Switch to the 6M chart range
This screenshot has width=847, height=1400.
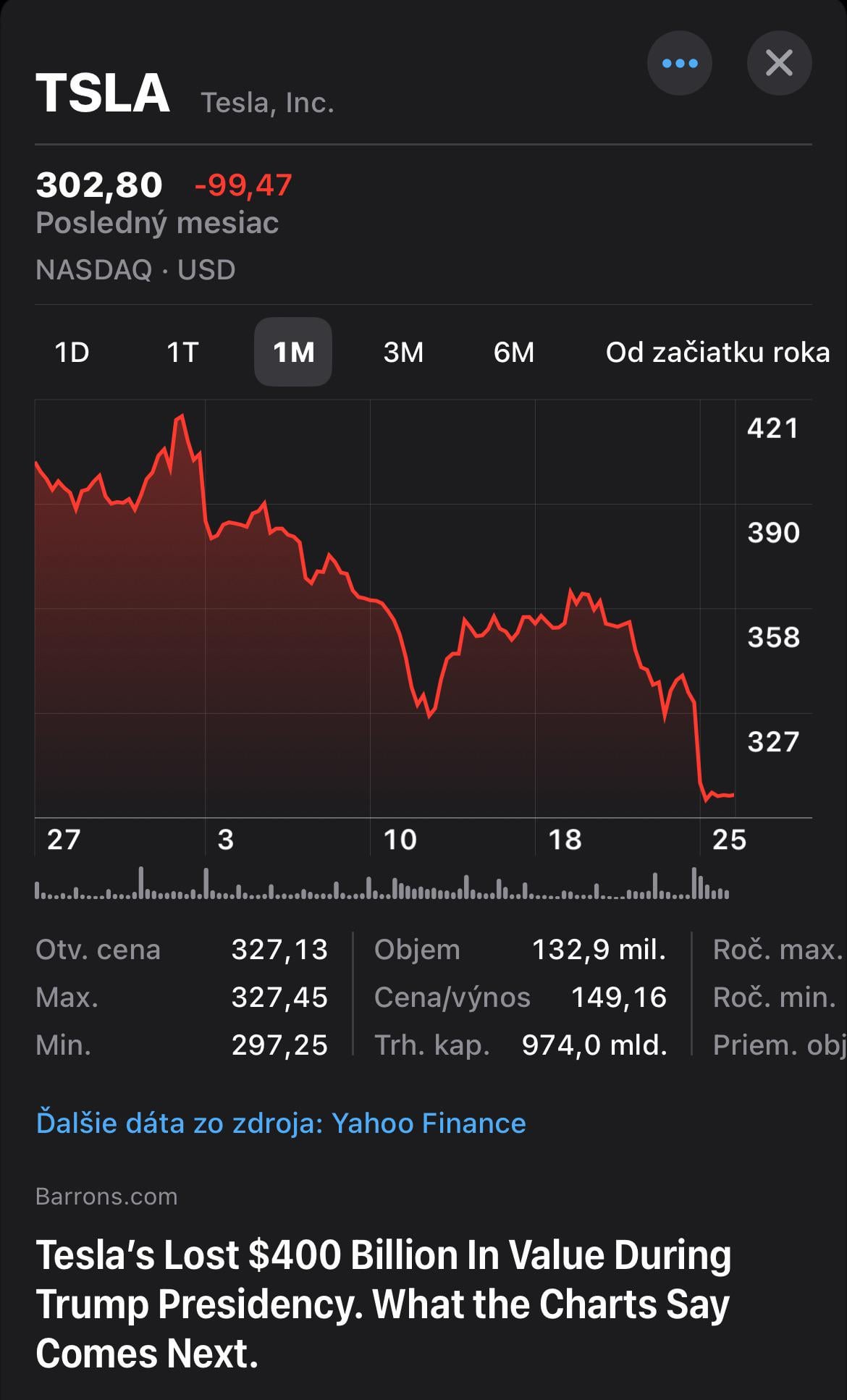click(514, 352)
